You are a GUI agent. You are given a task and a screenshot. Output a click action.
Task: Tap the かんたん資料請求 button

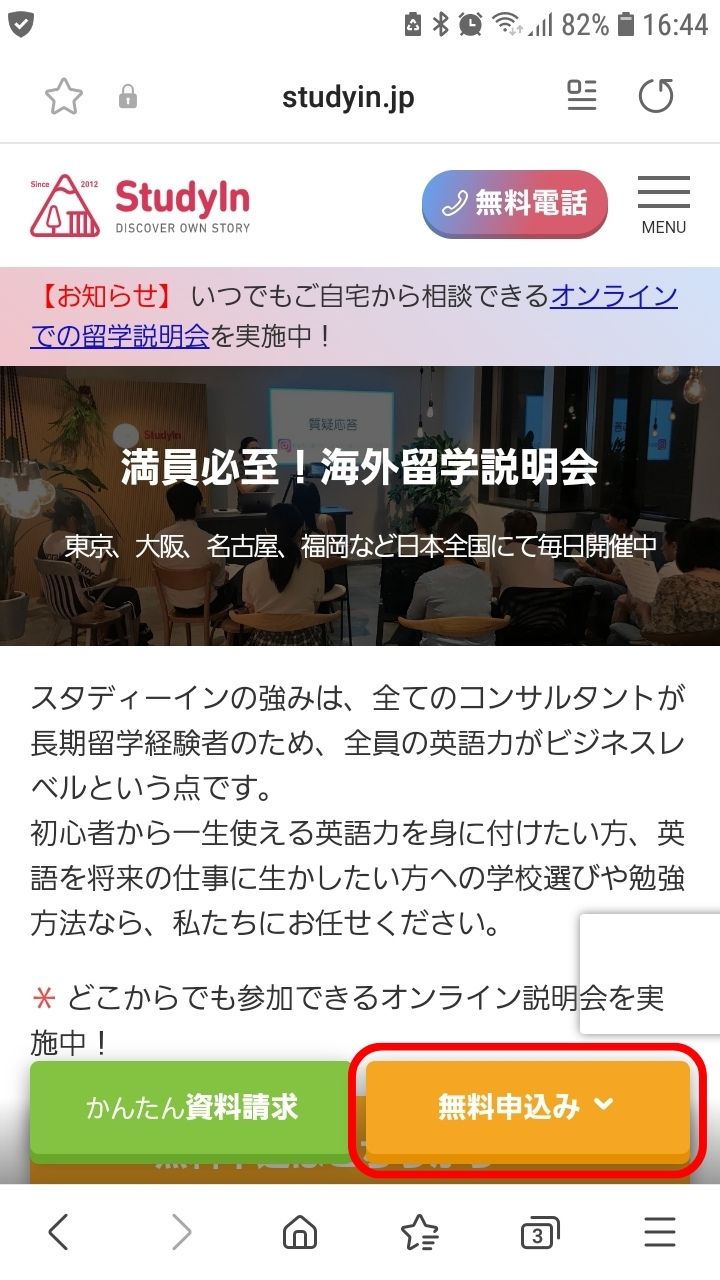click(x=191, y=1107)
